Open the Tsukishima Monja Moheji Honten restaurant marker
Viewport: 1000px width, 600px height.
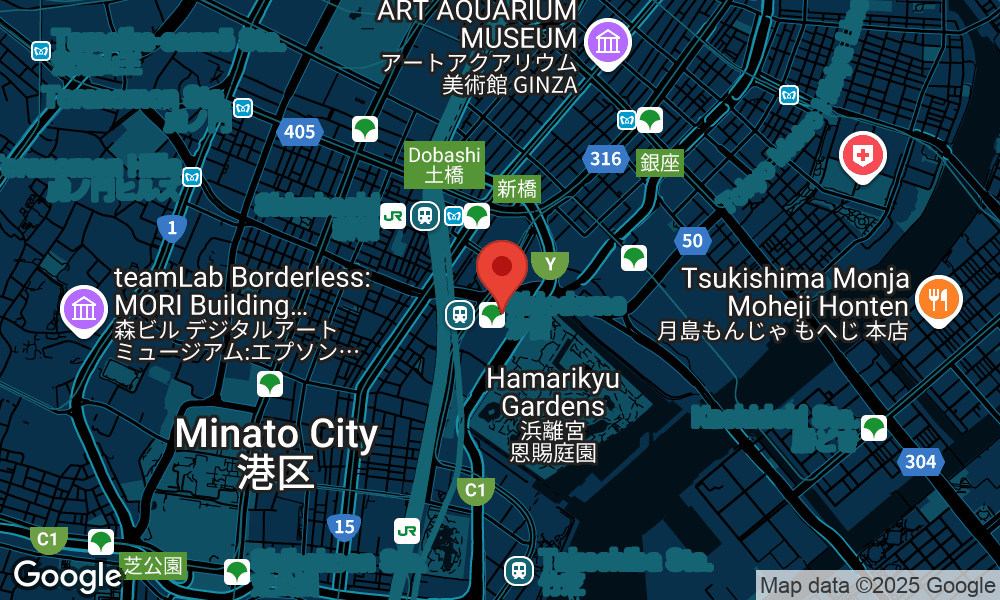[937, 298]
